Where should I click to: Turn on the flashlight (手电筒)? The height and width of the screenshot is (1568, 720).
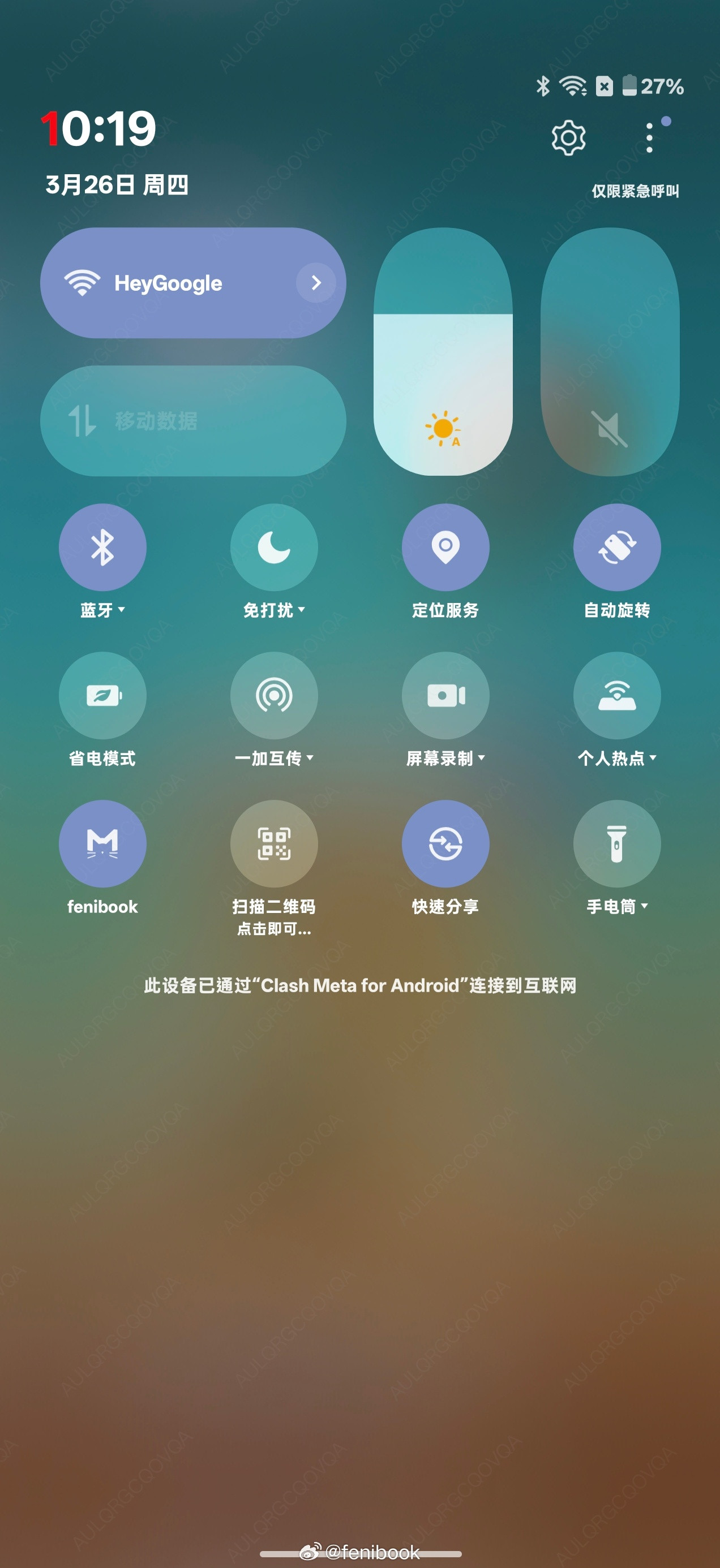click(x=616, y=843)
